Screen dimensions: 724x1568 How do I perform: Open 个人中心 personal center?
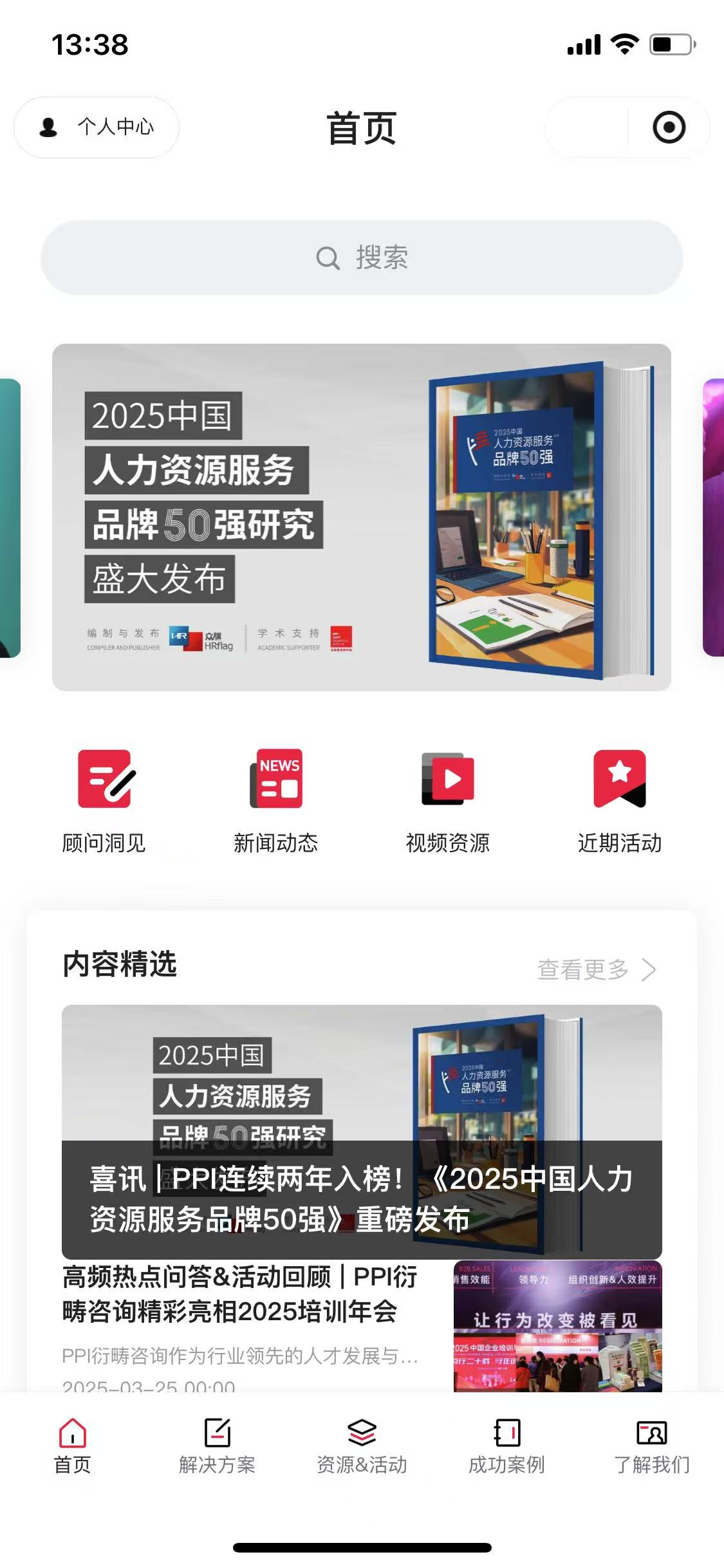tap(97, 127)
